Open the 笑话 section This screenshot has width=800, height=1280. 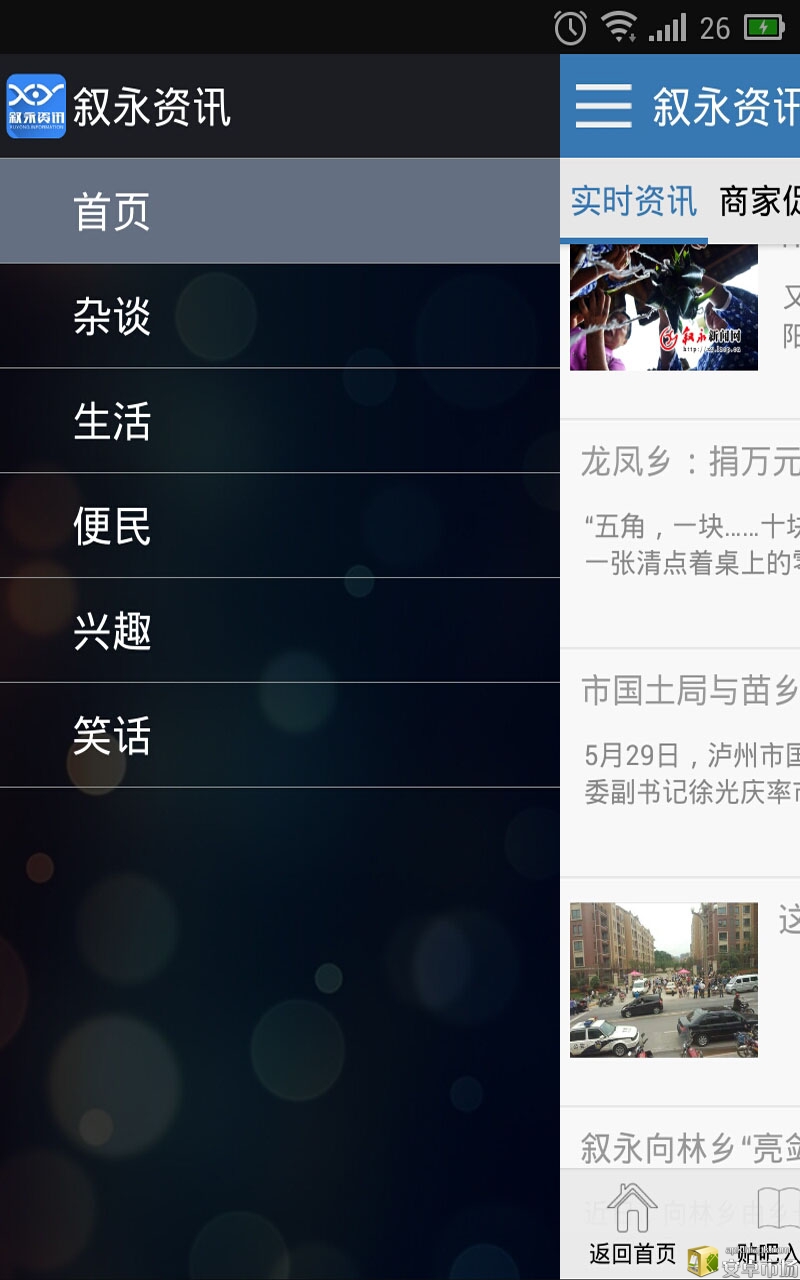click(280, 736)
